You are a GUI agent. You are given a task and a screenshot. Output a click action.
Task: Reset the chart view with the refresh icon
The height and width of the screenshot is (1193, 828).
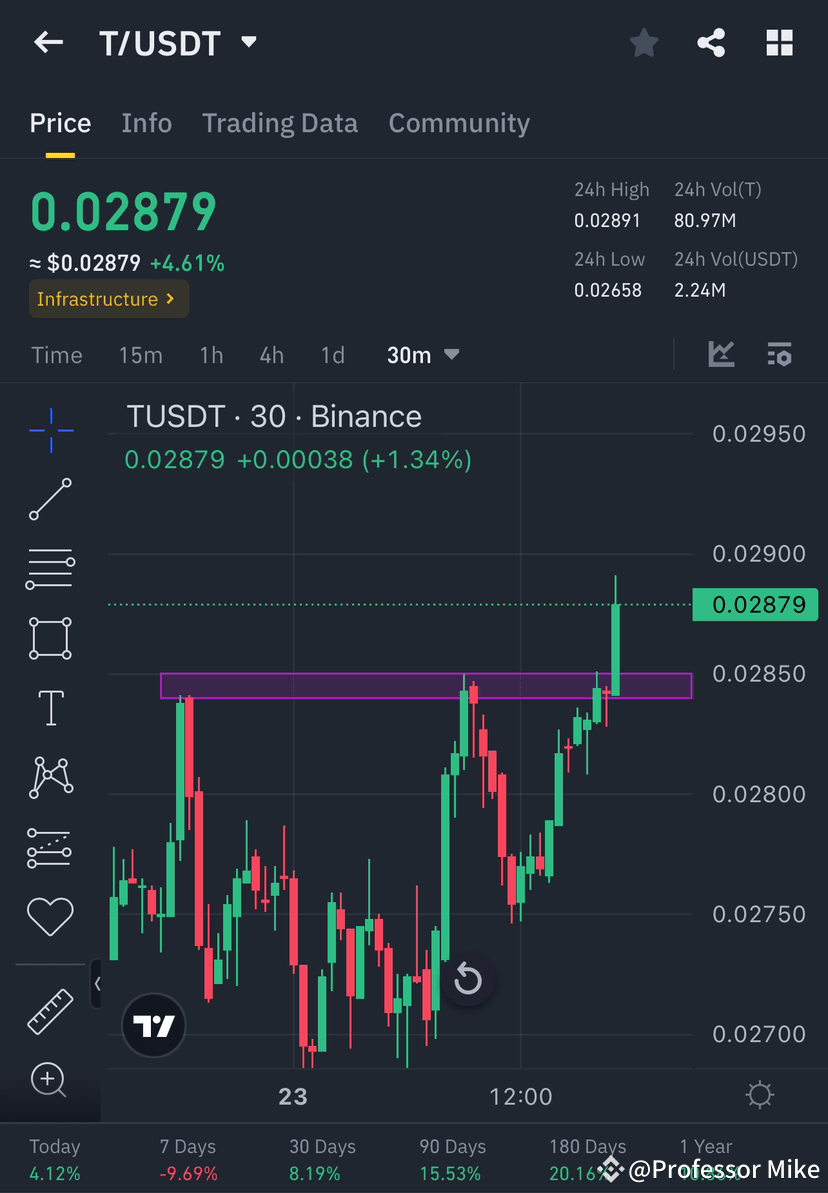468,981
